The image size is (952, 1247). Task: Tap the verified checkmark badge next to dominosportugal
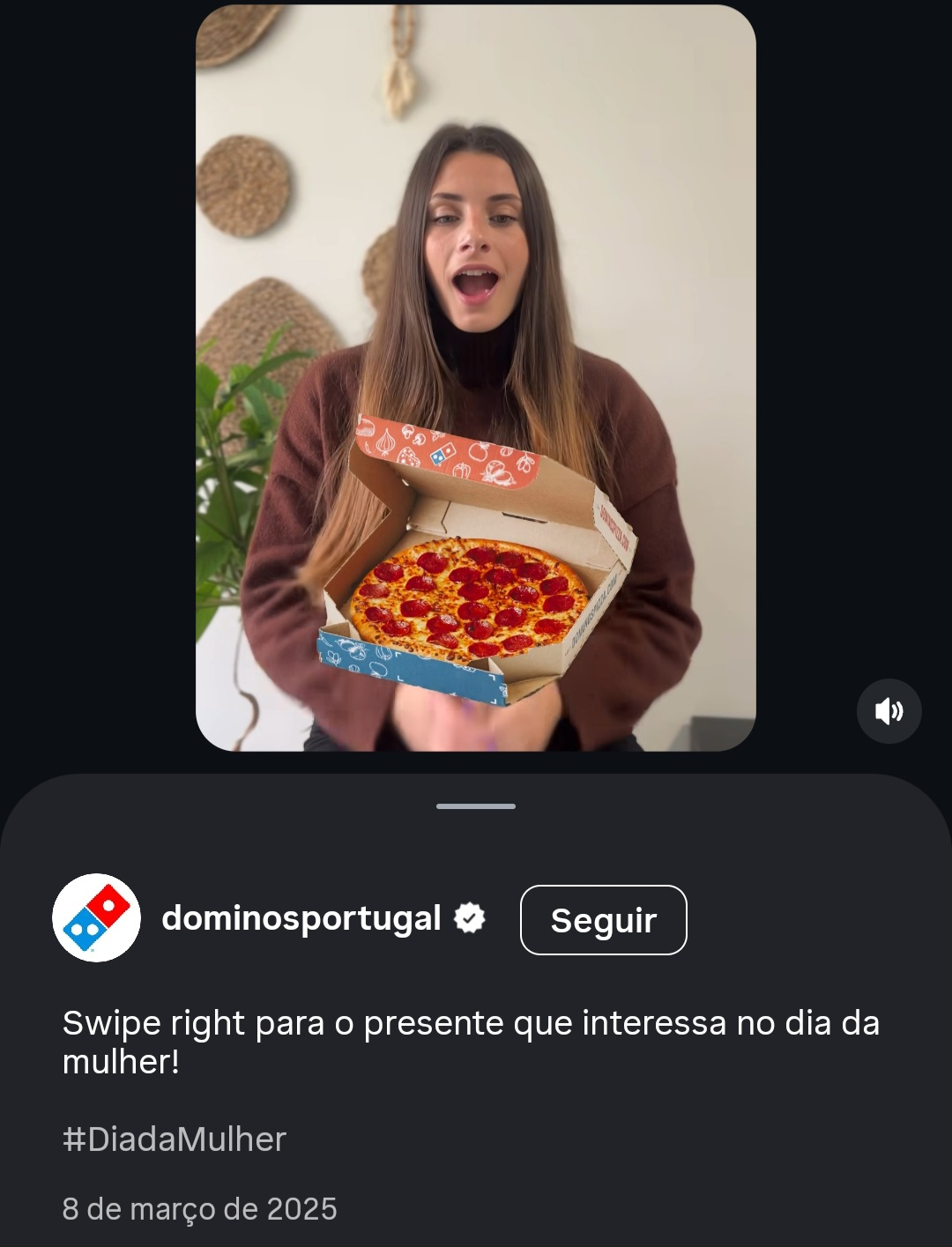(x=469, y=917)
